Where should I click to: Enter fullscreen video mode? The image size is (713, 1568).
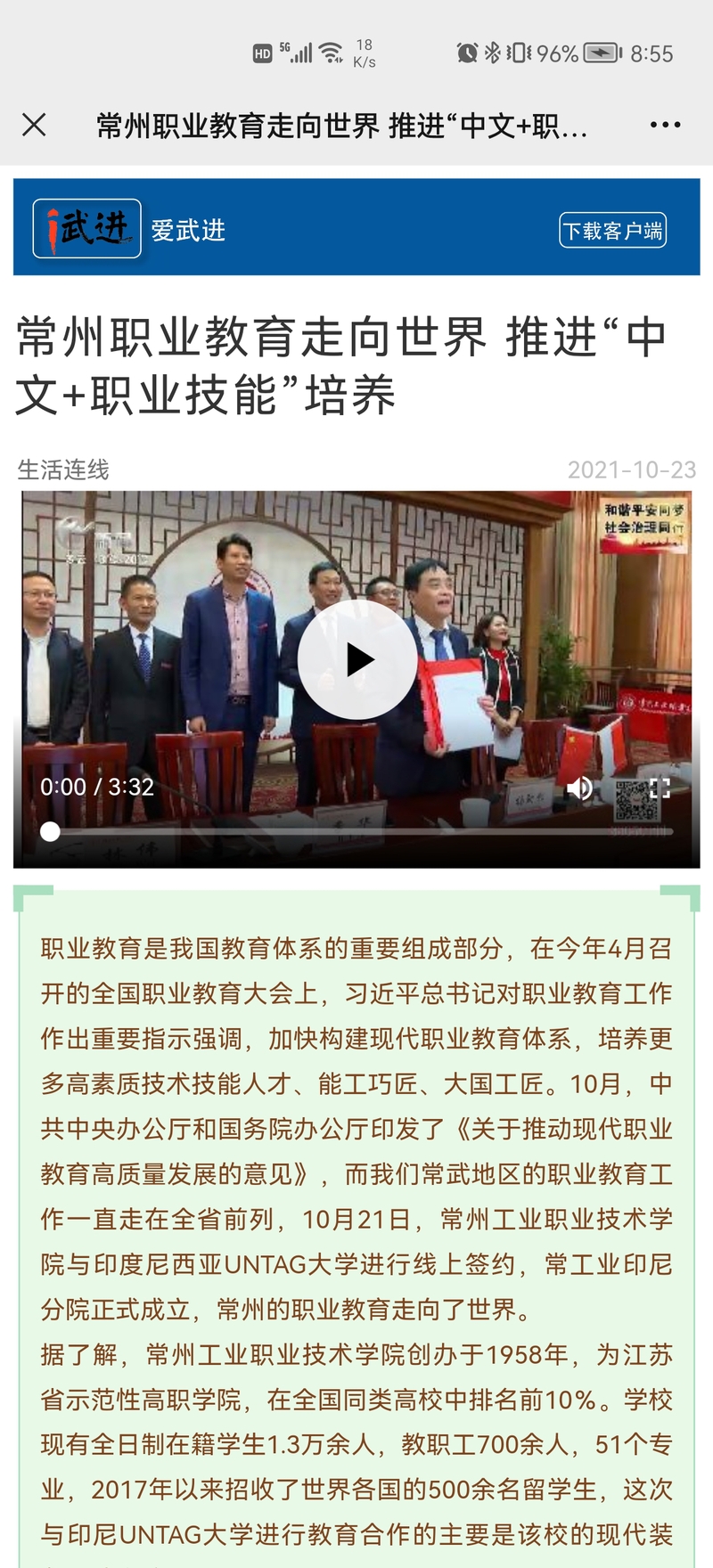pyautogui.click(x=660, y=788)
